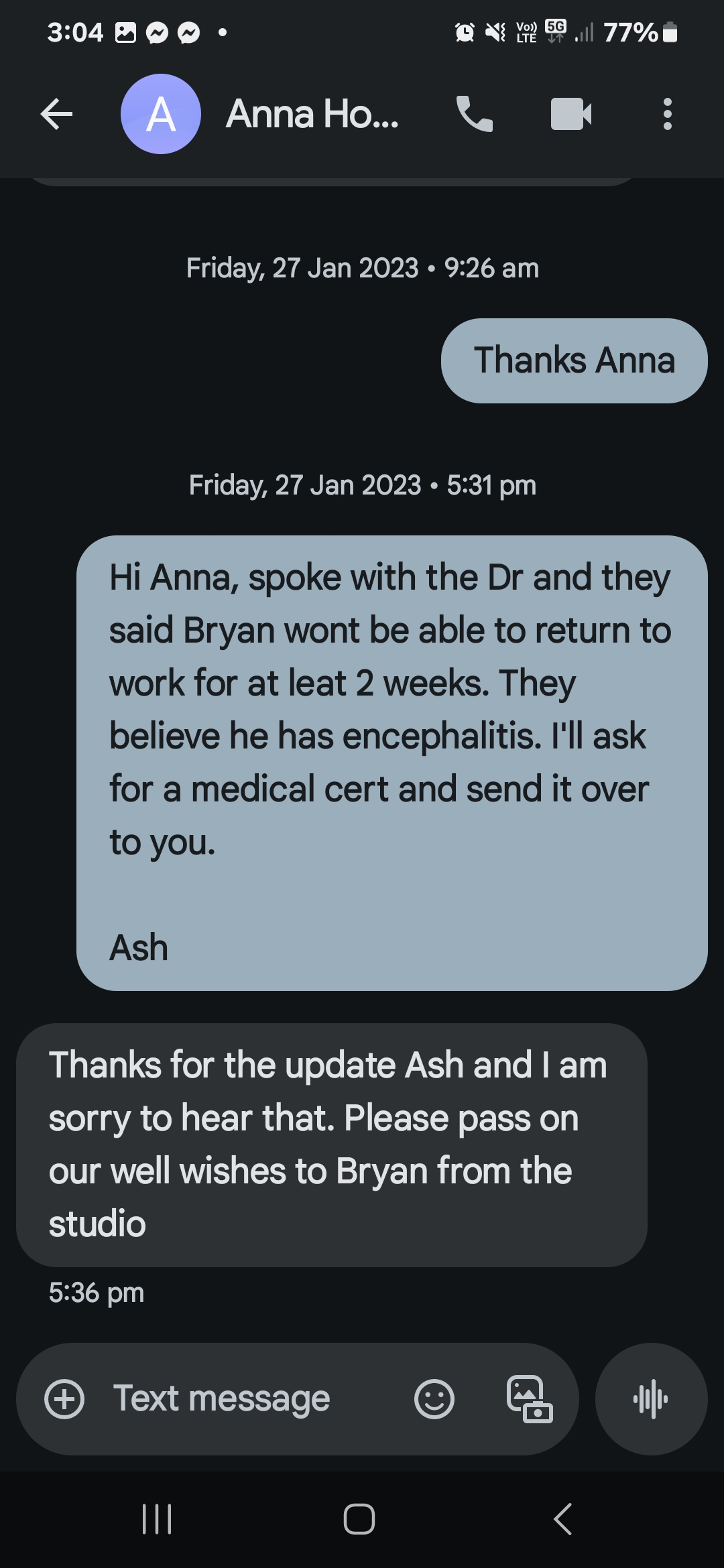Open the emoji picker
This screenshot has width=724, height=1568.
click(x=434, y=1399)
